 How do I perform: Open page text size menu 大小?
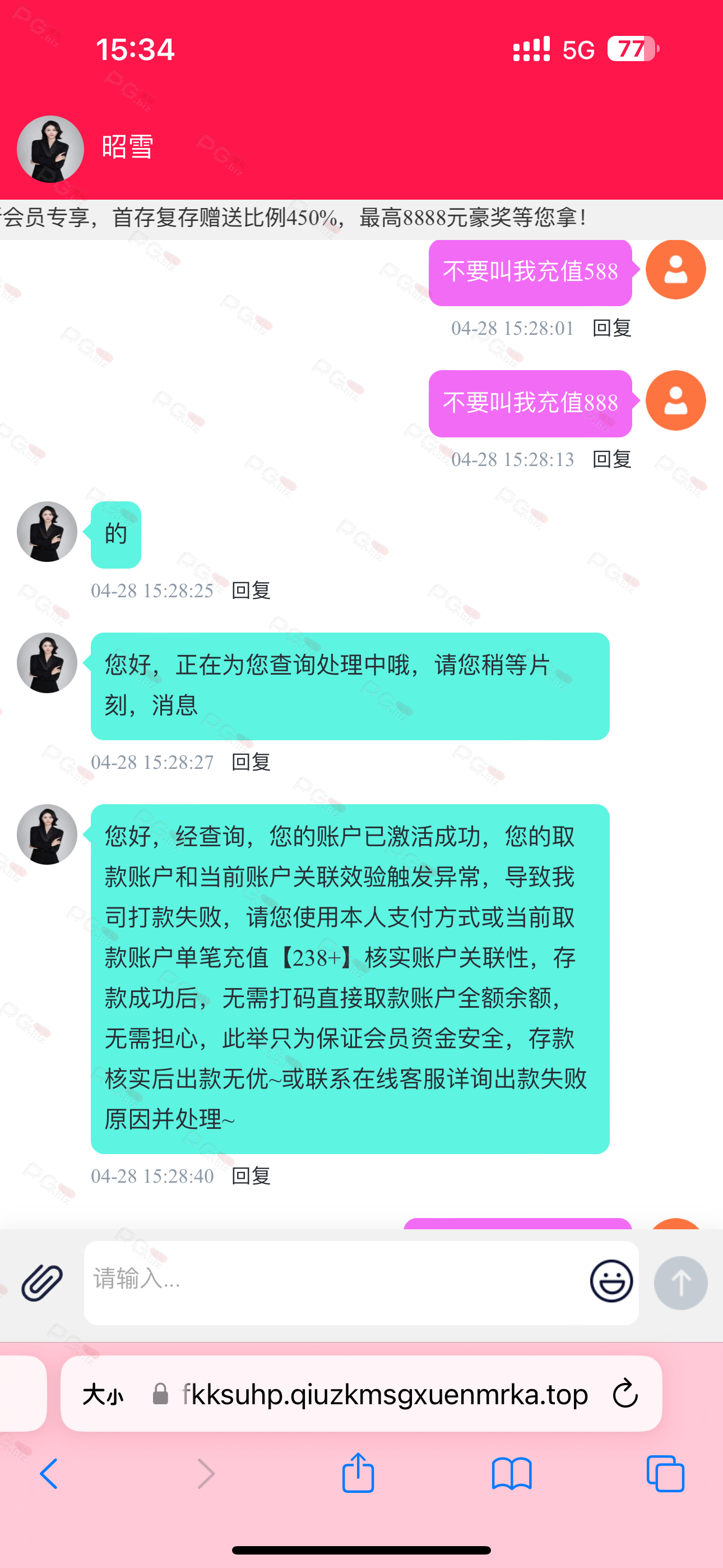(x=103, y=1394)
